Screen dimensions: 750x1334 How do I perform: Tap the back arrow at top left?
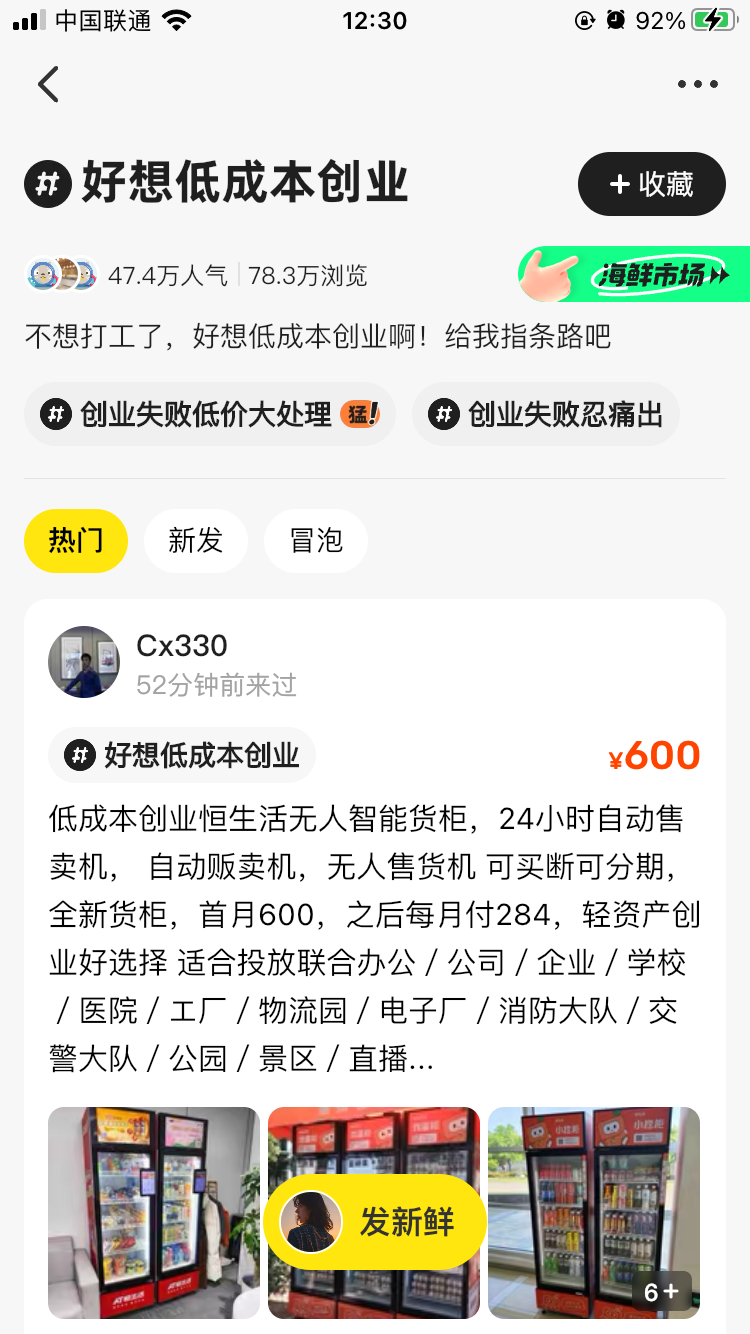click(x=48, y=84)
